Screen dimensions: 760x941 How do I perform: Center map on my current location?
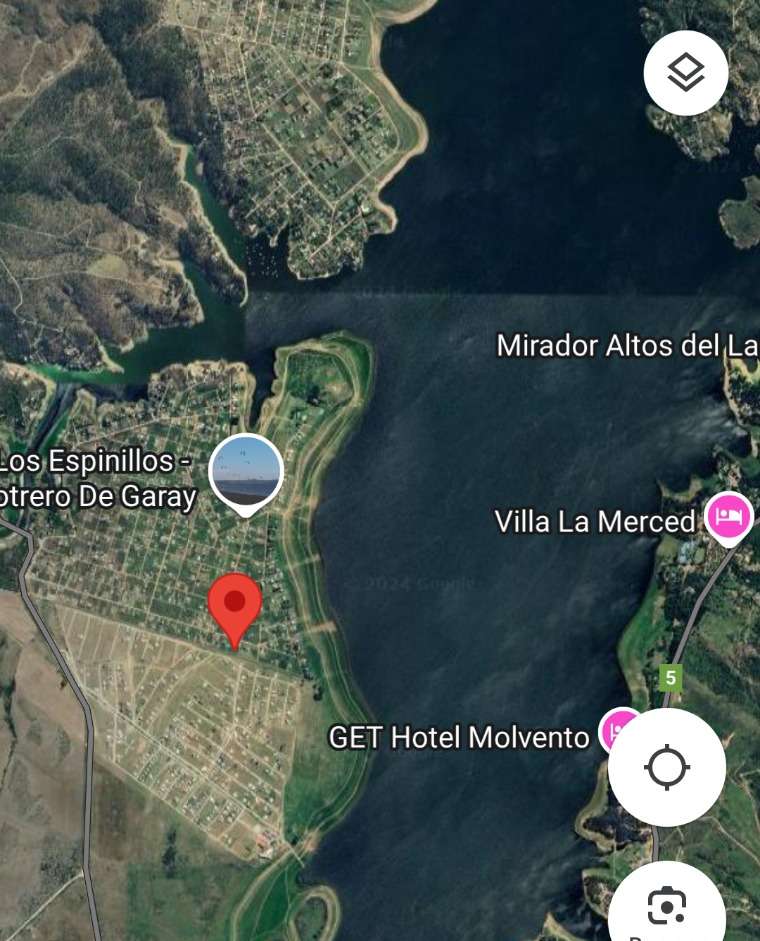[667, 768]
